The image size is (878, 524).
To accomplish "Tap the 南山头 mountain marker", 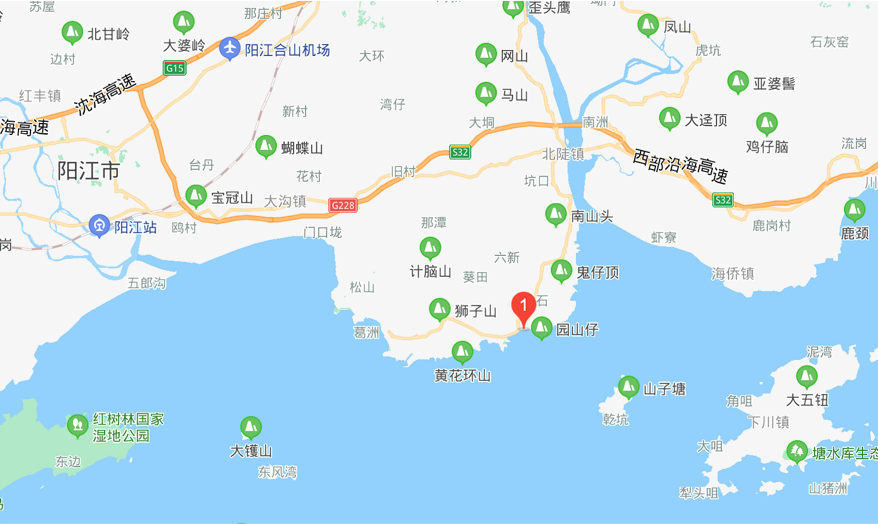I will (555, 213).
